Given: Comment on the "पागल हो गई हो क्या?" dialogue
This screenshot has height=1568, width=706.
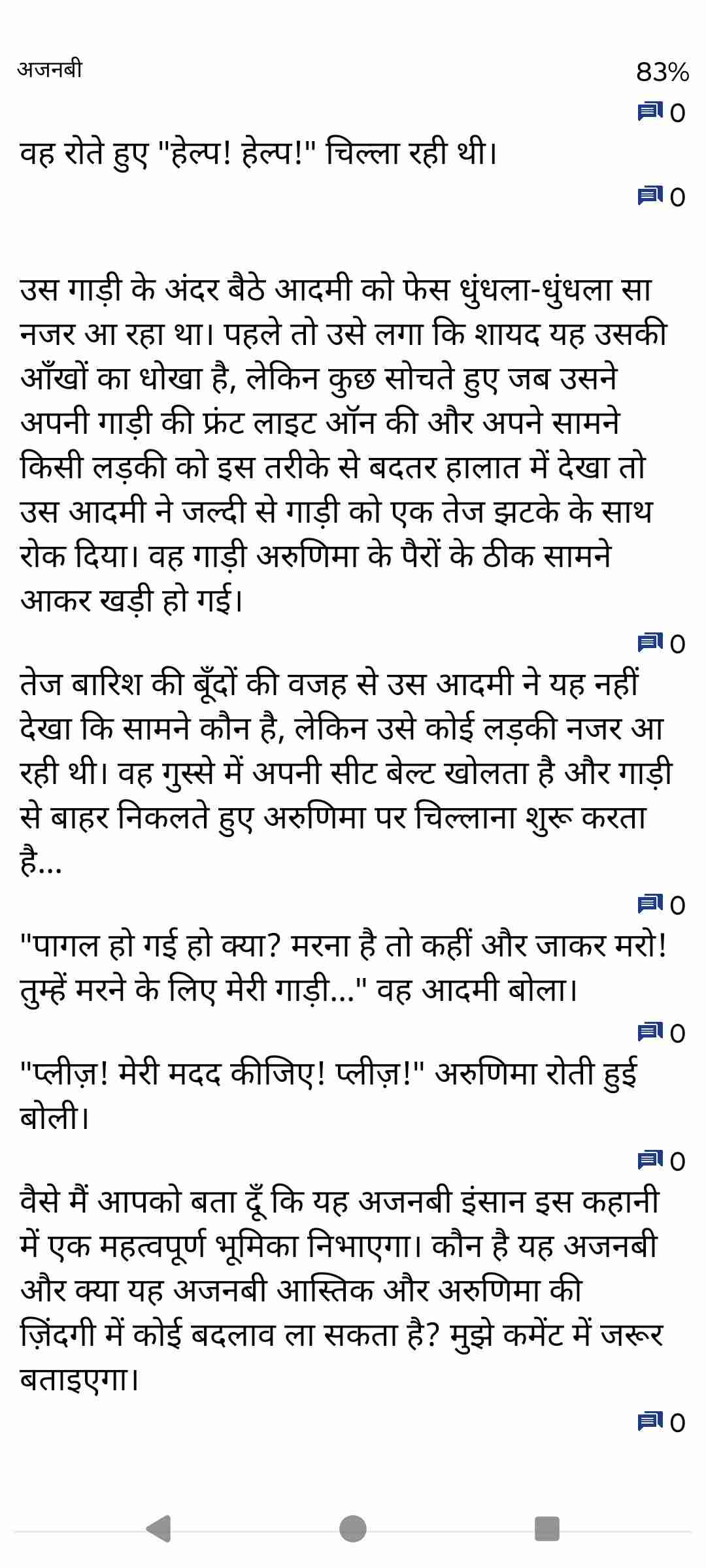Looking at the screenshot, I should tap(660, 1033).
